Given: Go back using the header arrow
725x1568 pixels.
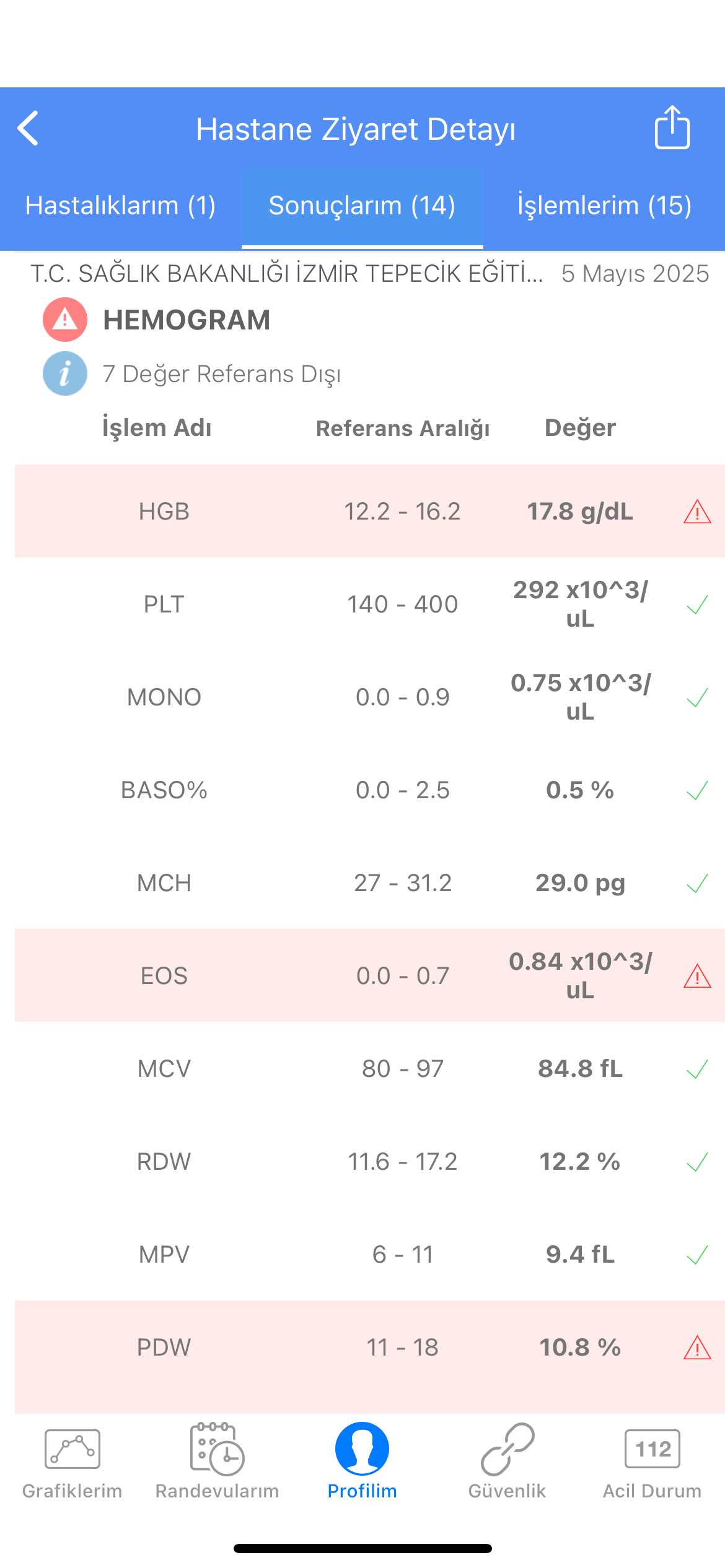Looking at the screenshot, I should [x=29, y=129].
